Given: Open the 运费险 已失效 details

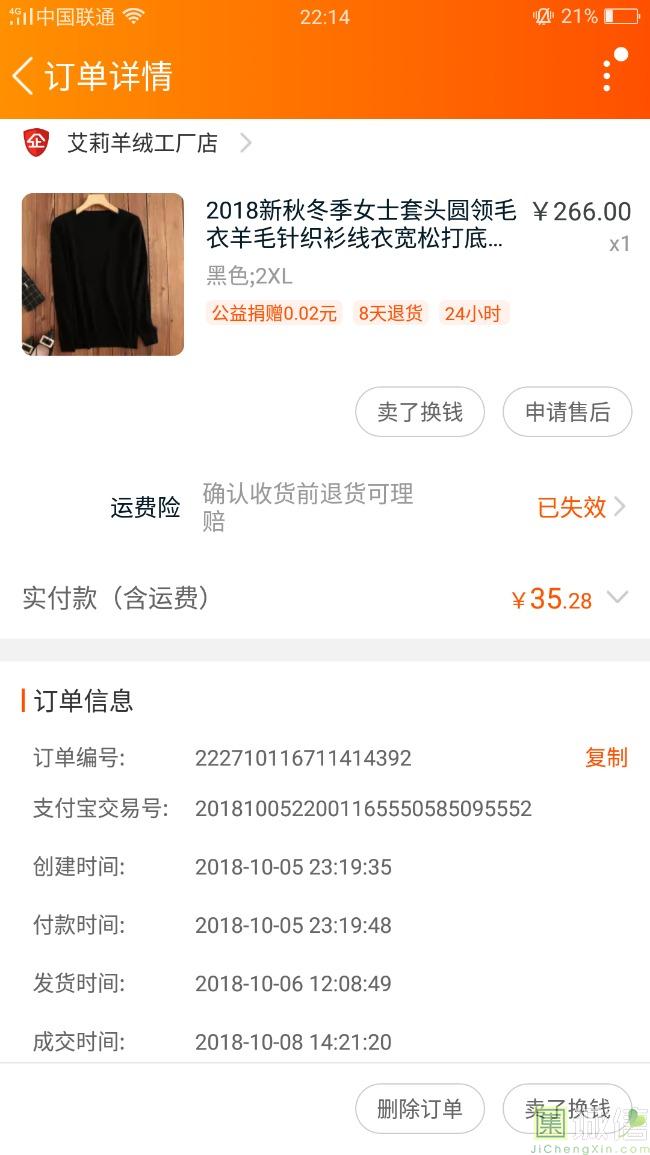Looking at the screenshot, I should click(x=581, y=507).
